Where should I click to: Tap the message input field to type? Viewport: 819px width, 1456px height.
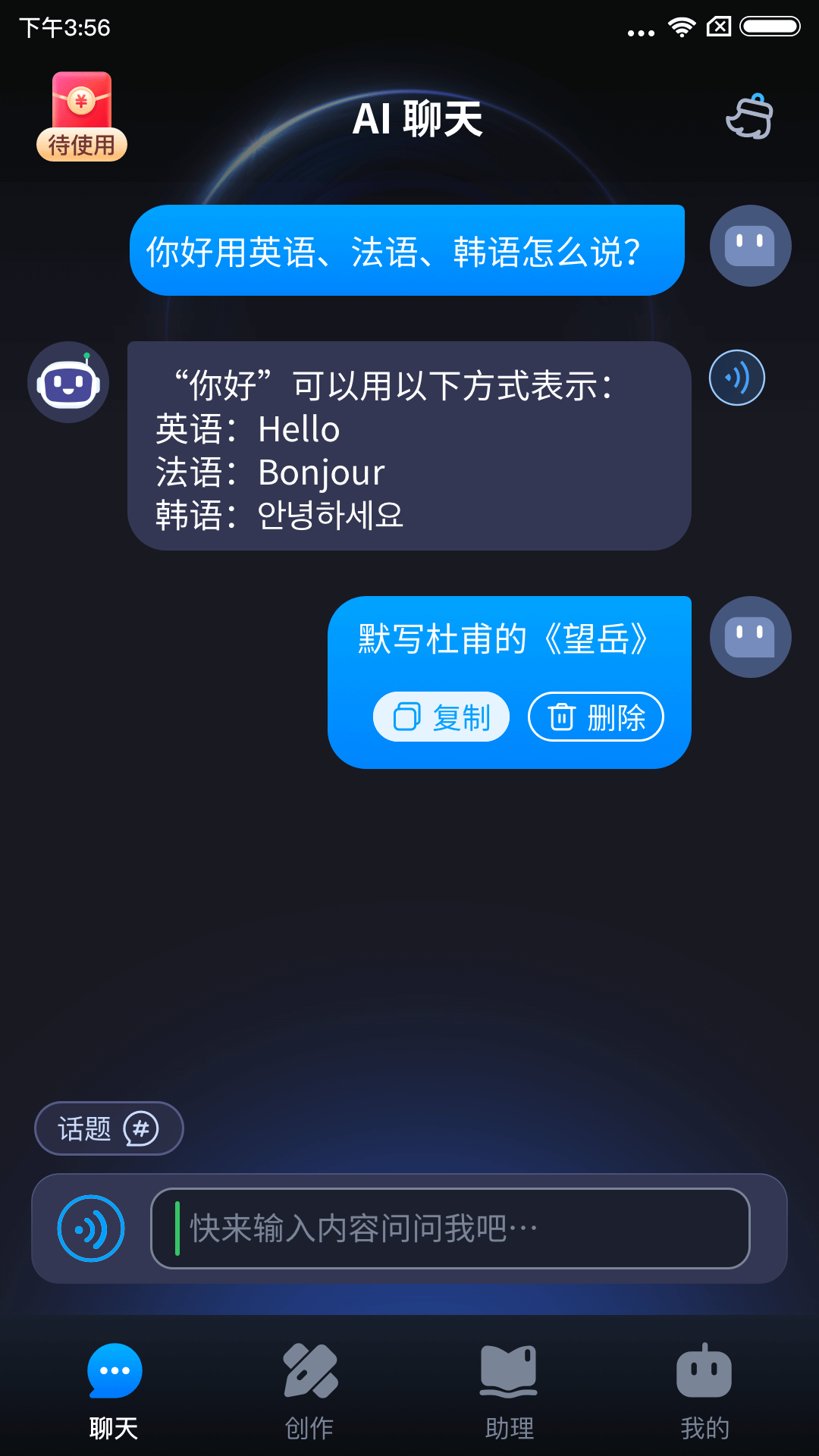click(451, 1228)
